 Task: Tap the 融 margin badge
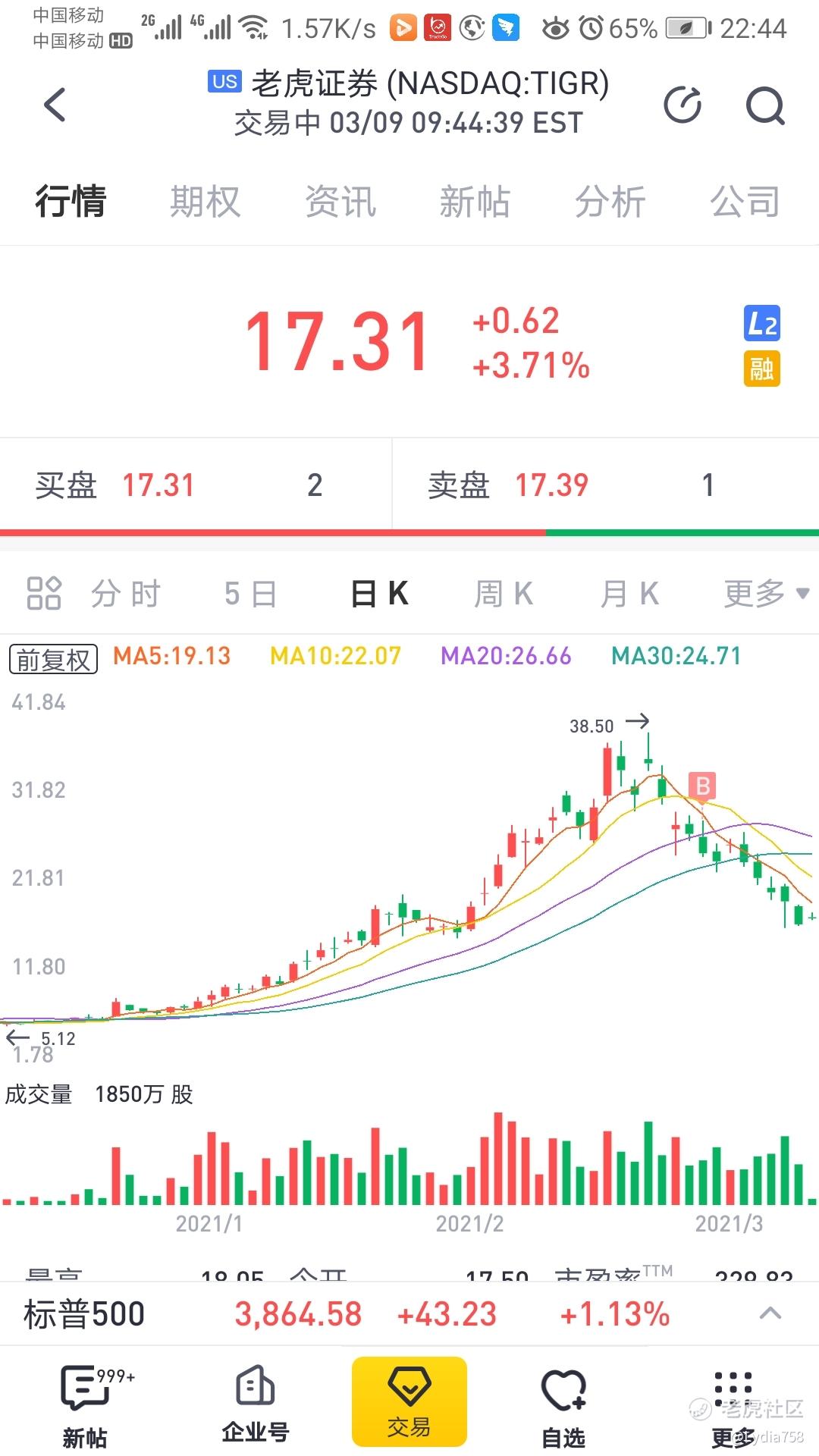(761, 369)
